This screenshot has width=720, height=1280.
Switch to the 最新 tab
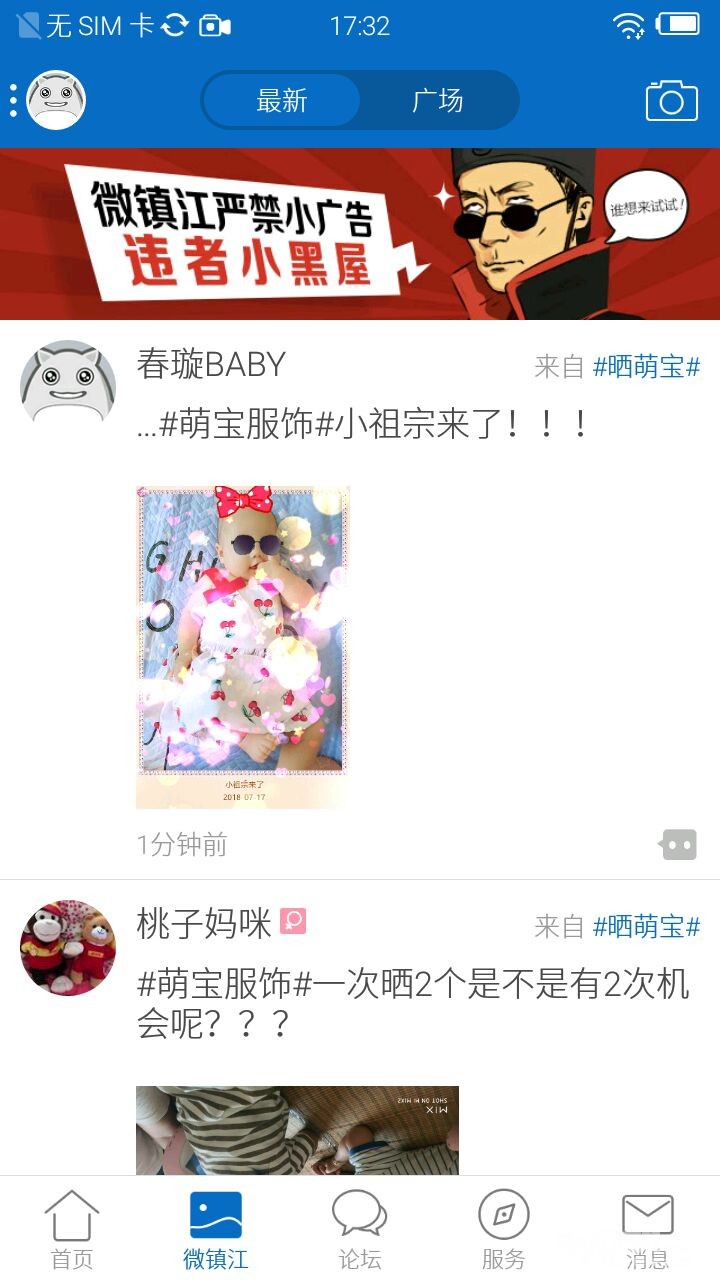click(x=281, y=100)
